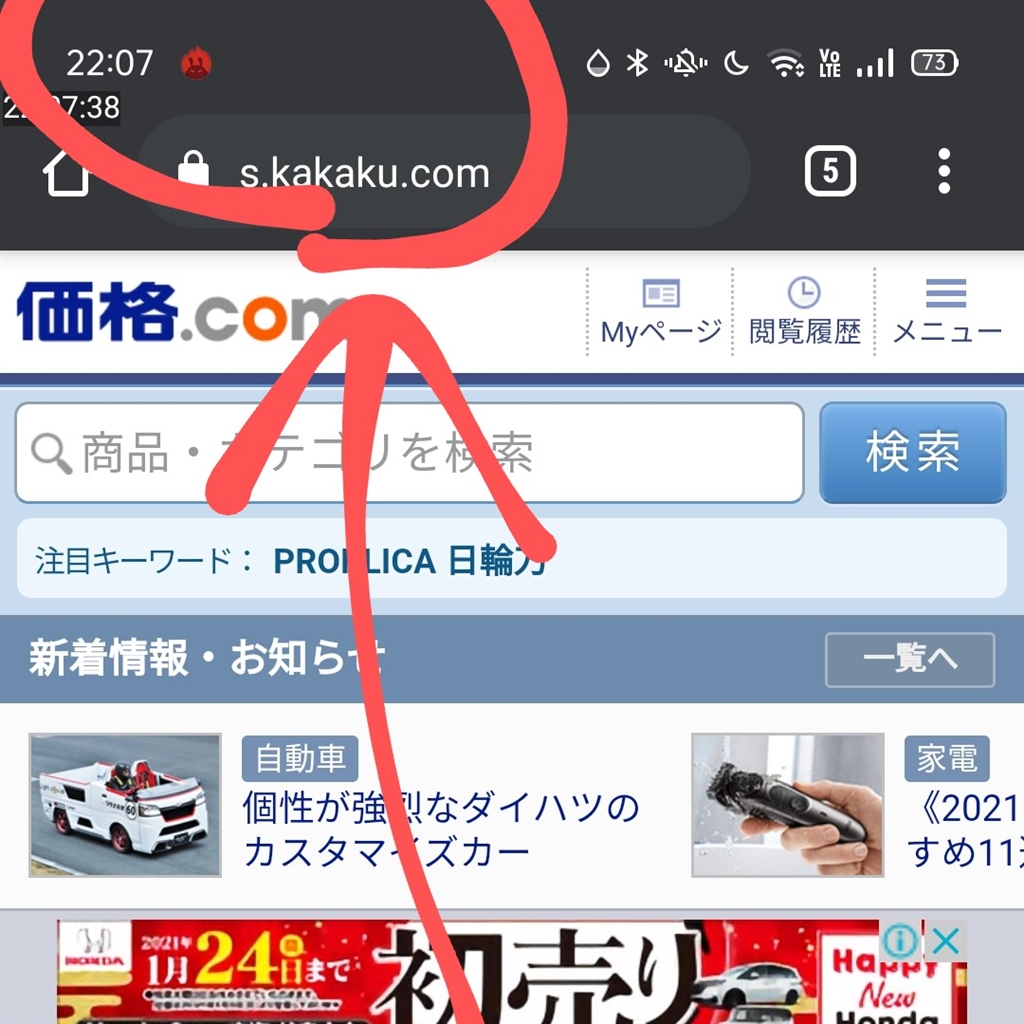
Task: Open the 自動車 Daihatsu custom car article
Action: click(x=440, y=830)
